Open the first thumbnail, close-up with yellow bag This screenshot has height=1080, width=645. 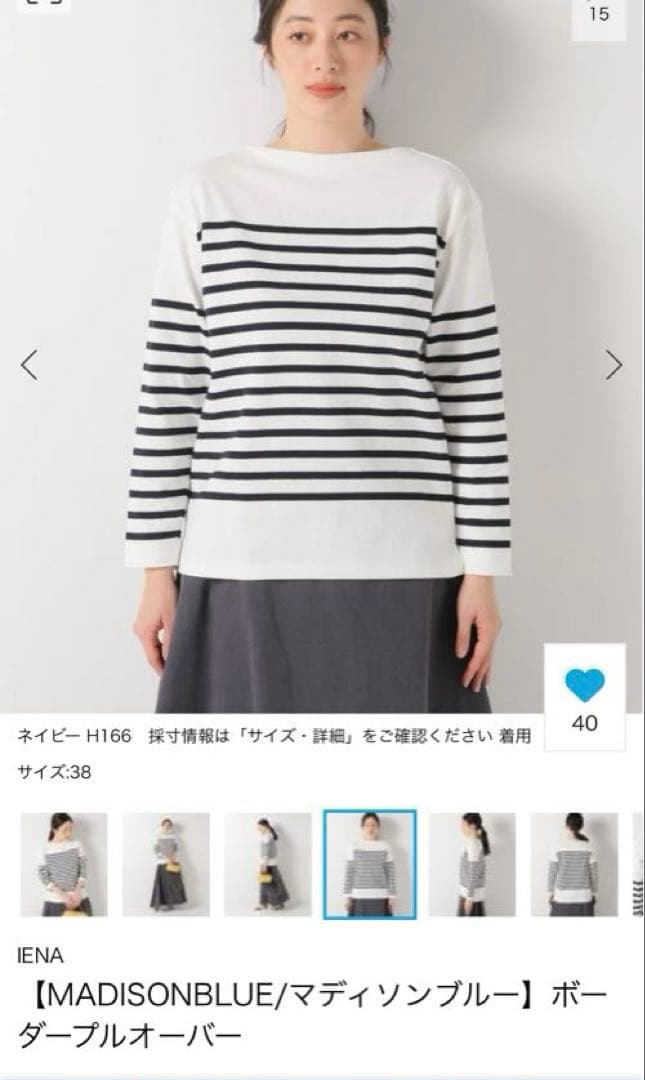[64, 864]
